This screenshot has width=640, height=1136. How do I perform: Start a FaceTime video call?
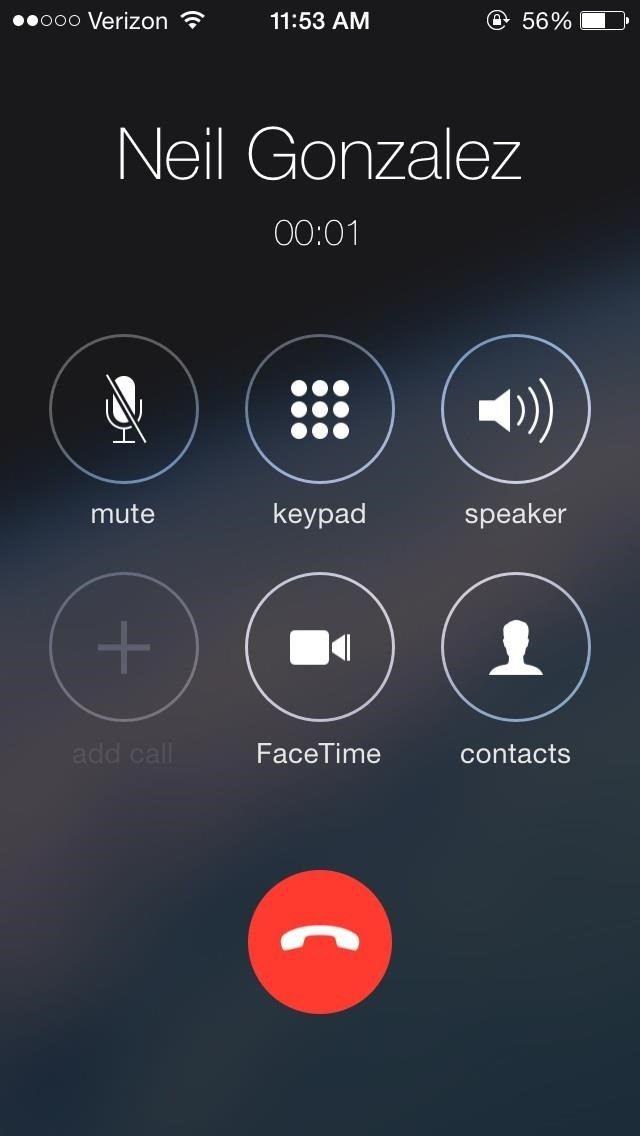click(320, 647)
